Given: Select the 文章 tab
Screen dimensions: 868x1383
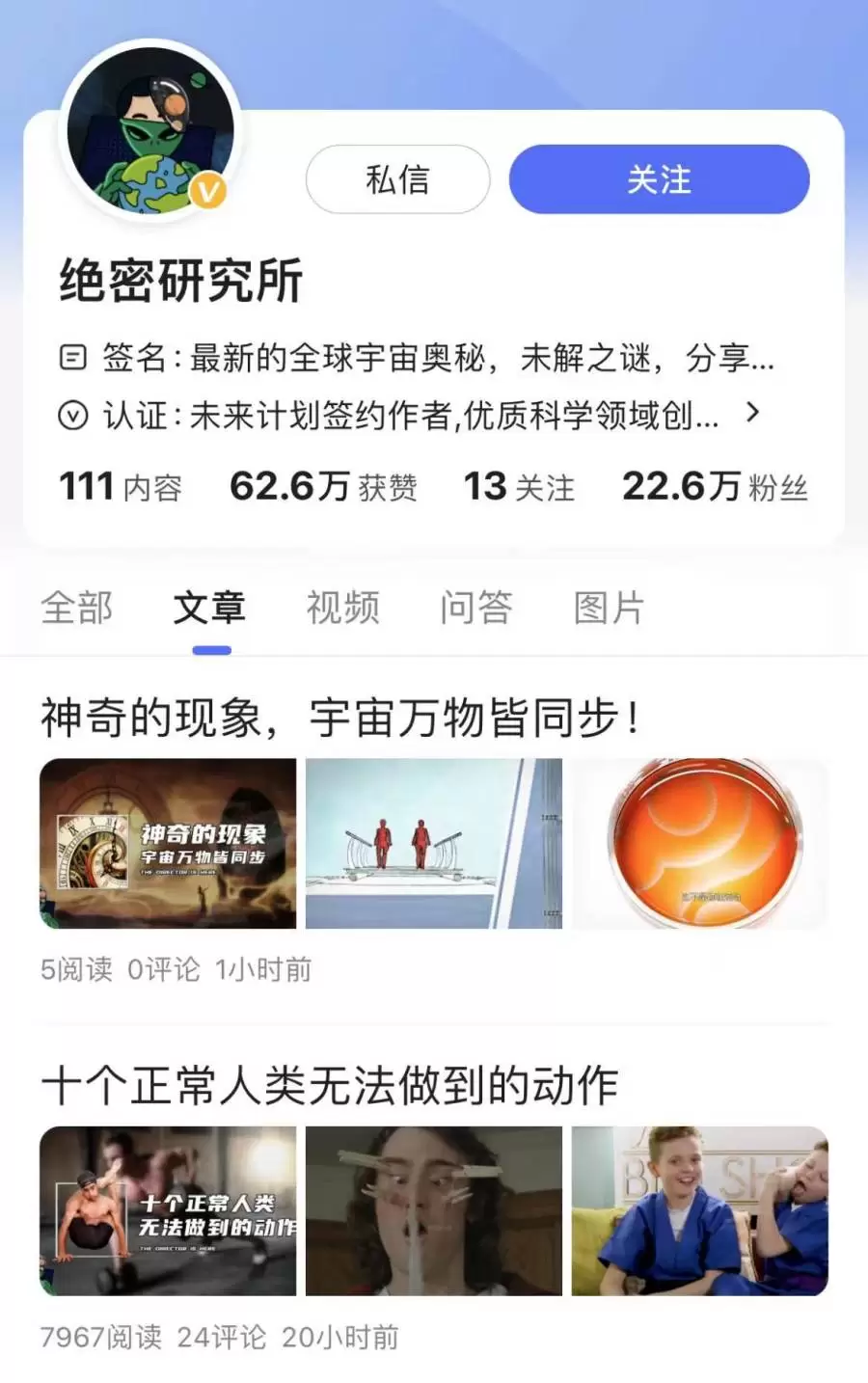Looking at the screenshot, I should (209, 608).
